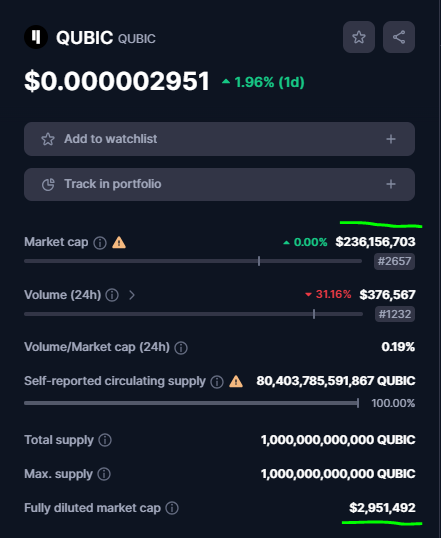
Task: Open Volume/Market cap (24h) info tooltip
Action: (181, 348)
